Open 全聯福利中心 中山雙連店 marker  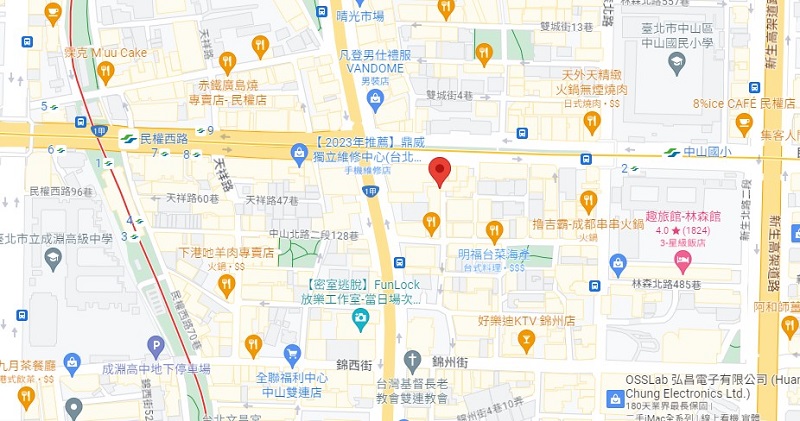[x=292, y=353]
